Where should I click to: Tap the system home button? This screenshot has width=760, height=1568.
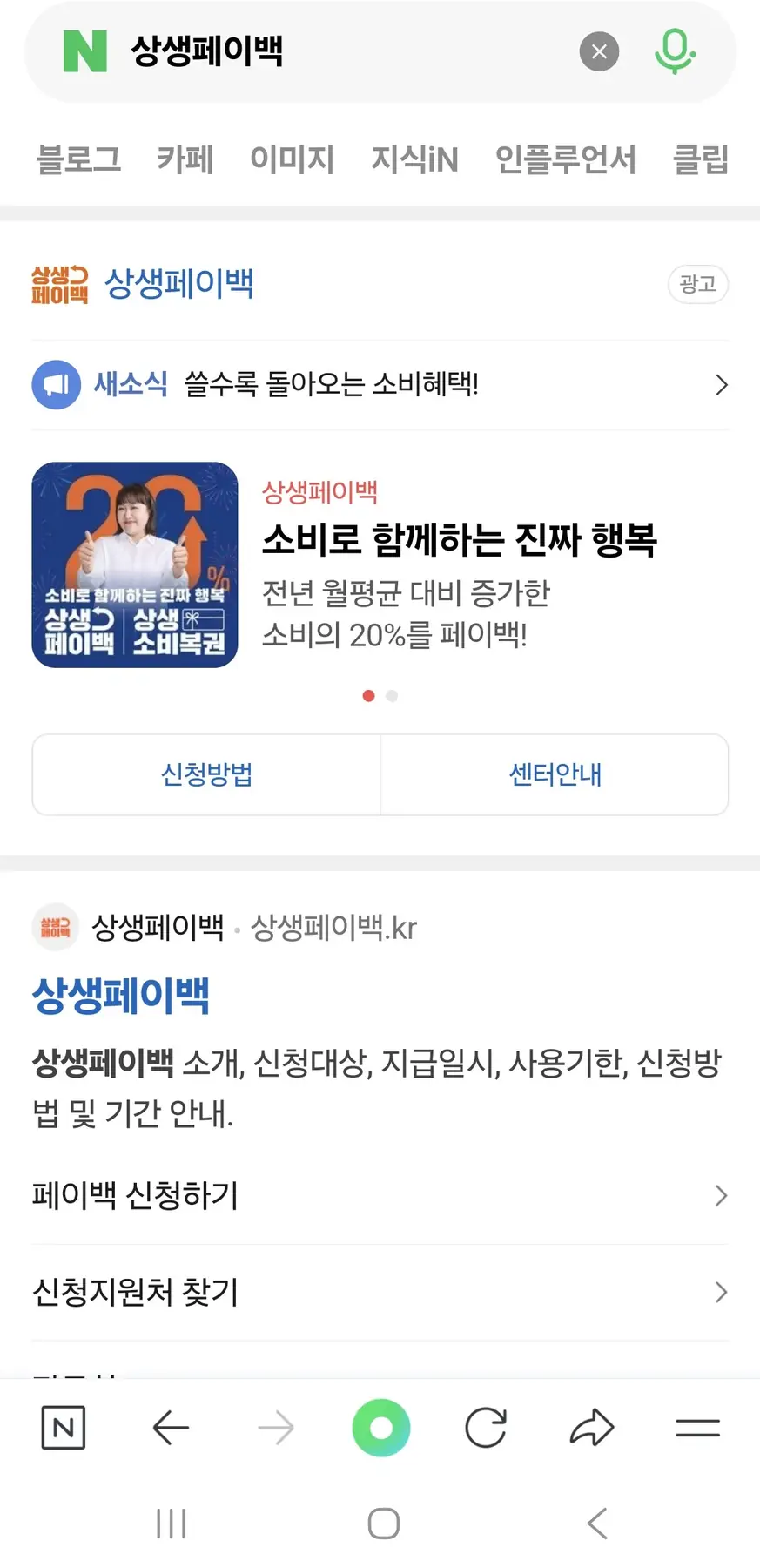click(x=383, y=1524)
